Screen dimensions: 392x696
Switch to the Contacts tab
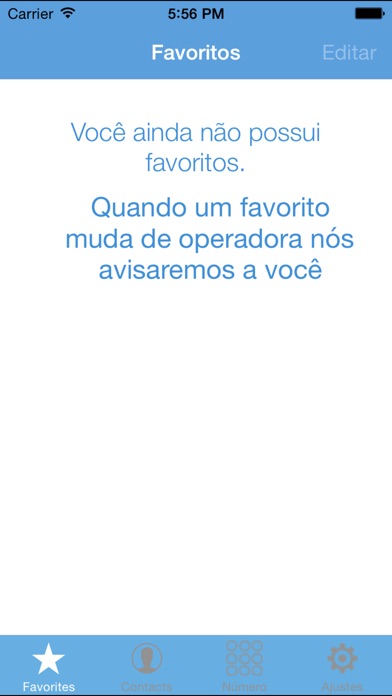click(x=147, y=666)
